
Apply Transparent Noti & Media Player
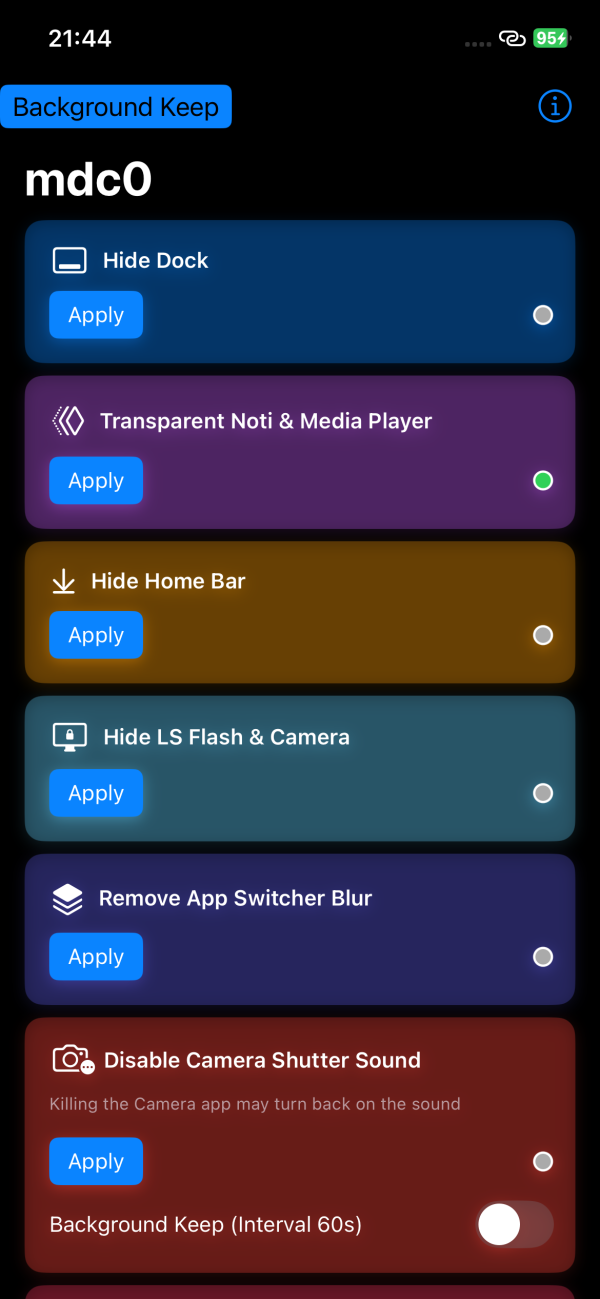coord(96,481)
